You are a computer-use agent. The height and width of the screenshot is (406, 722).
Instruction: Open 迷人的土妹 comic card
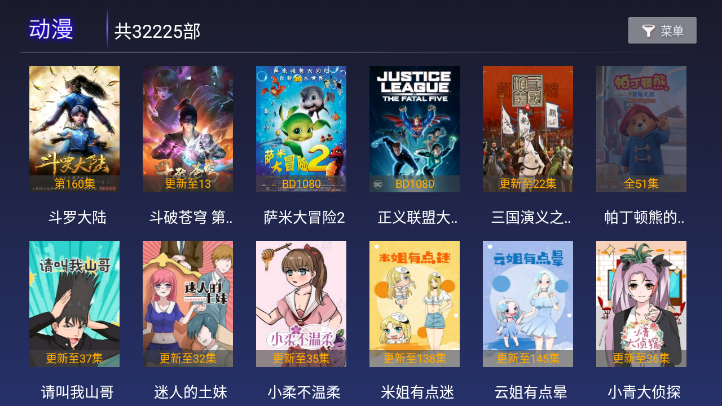(x=188, y=304)
